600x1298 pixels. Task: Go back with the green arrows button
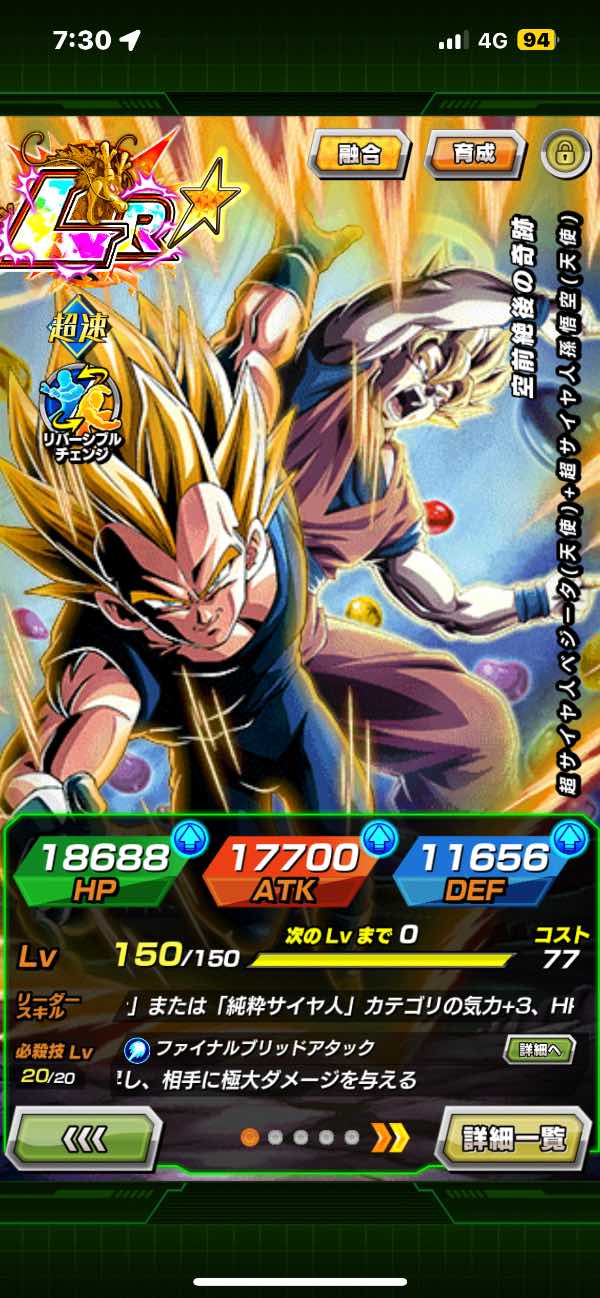(84, 1137)
